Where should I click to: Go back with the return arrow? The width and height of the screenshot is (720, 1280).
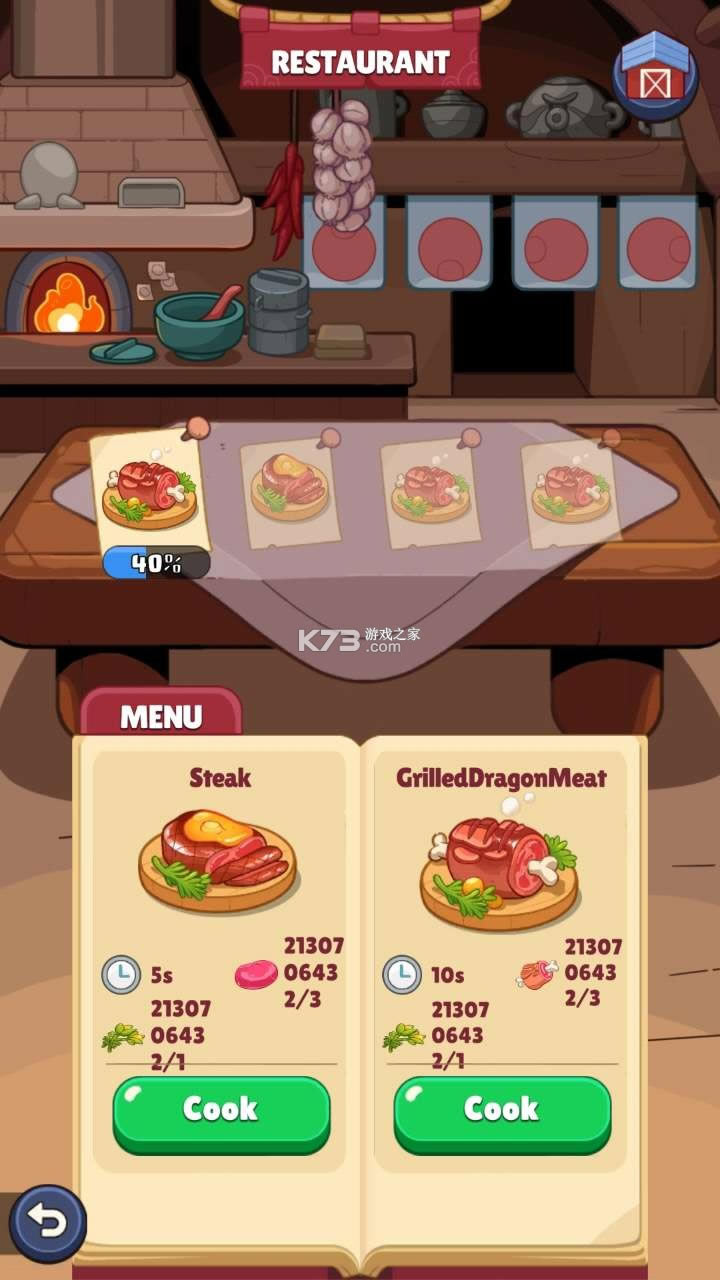coord(48,1223)
